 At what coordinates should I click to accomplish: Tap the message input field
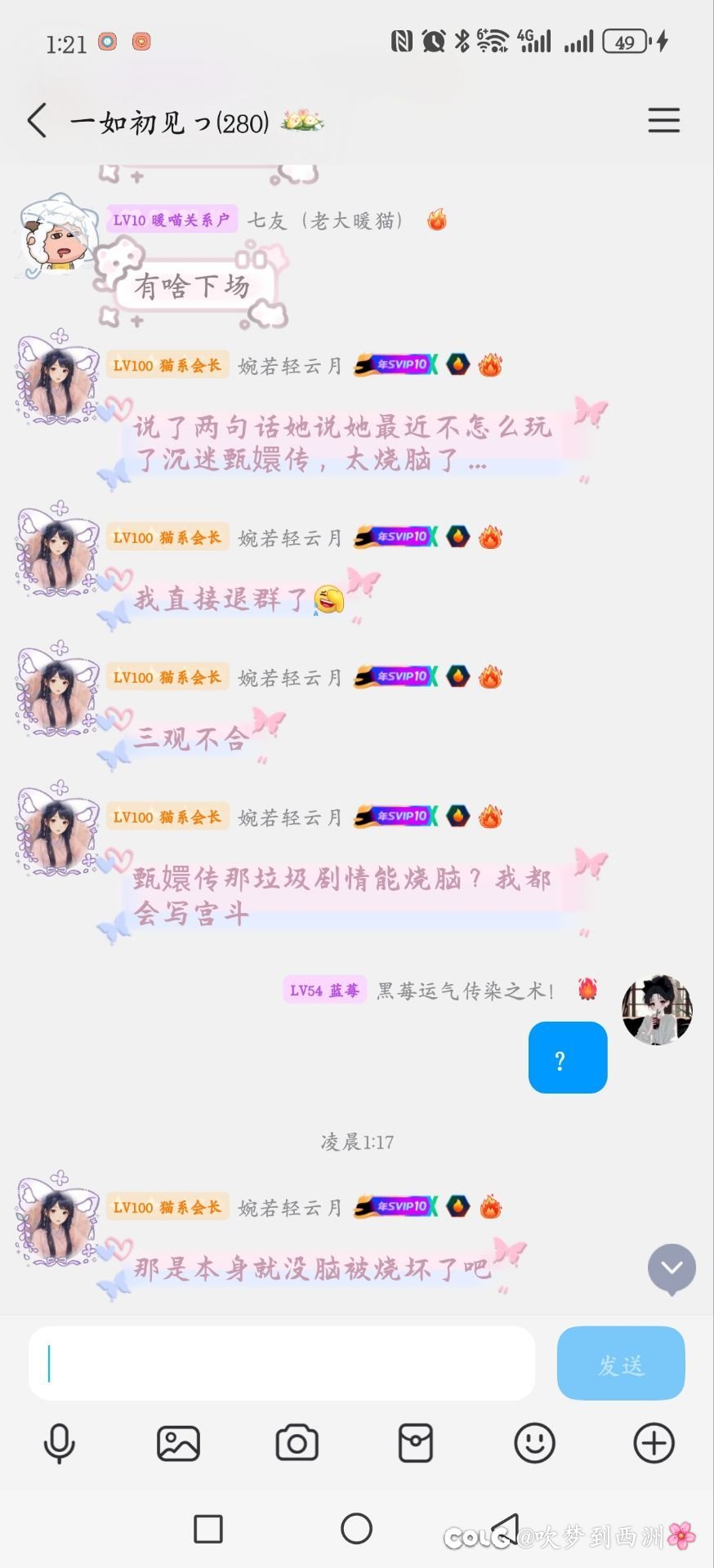tap(282, 1363)
